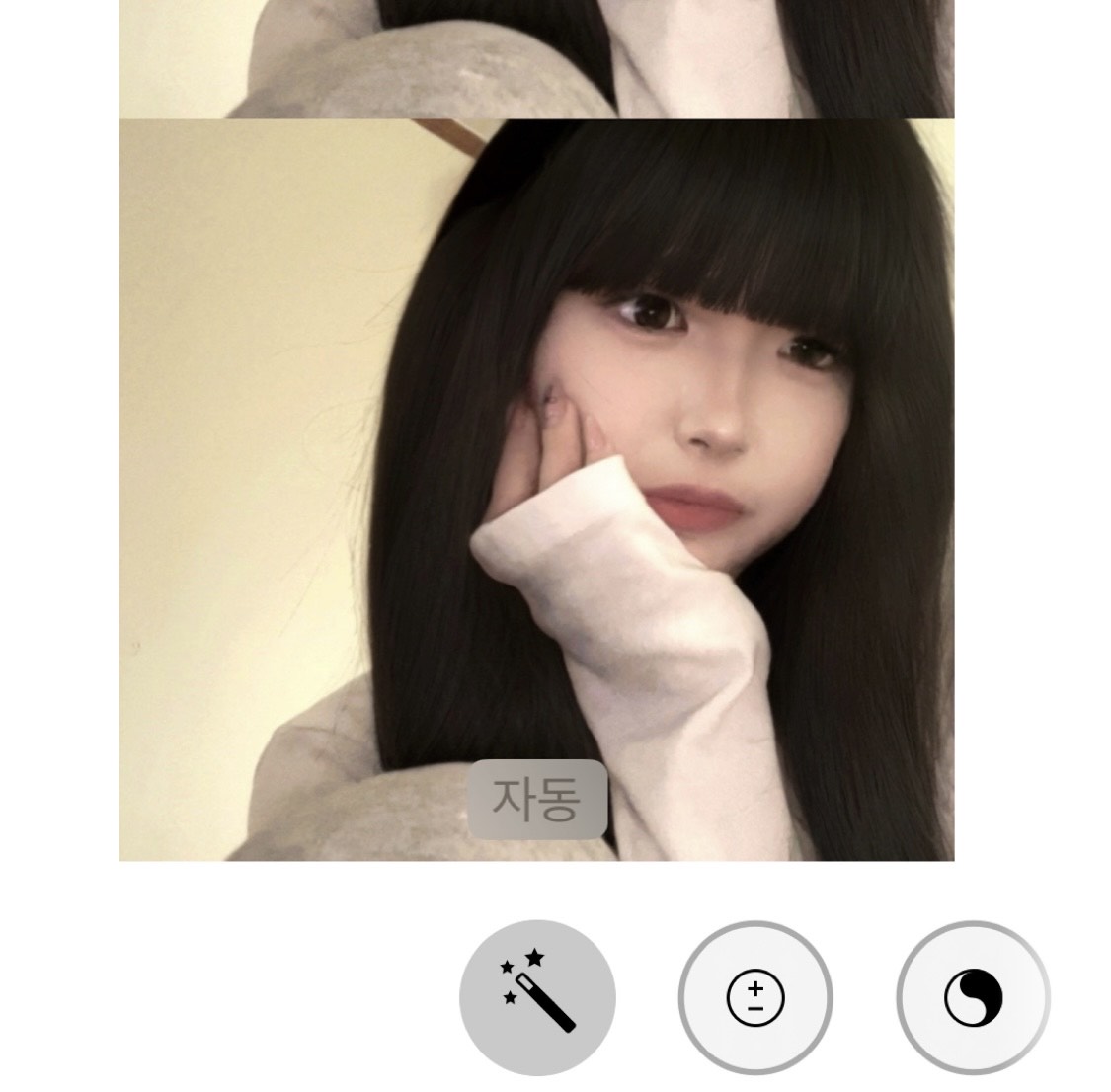Select the yin-yang brilliance adjustment
Viewport: 1111px width, 1092px height.
tap(973, 998)
